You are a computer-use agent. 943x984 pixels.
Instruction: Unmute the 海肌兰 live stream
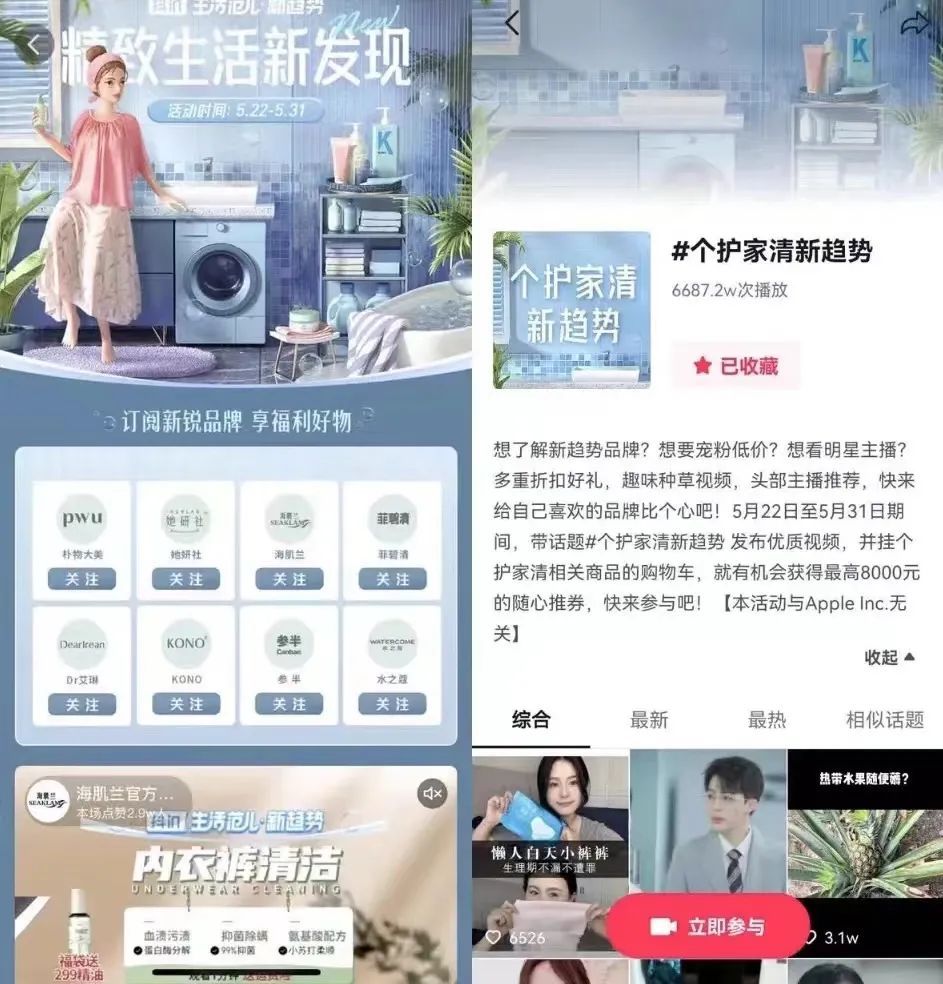pyautogui.click(x=432, y=793)
